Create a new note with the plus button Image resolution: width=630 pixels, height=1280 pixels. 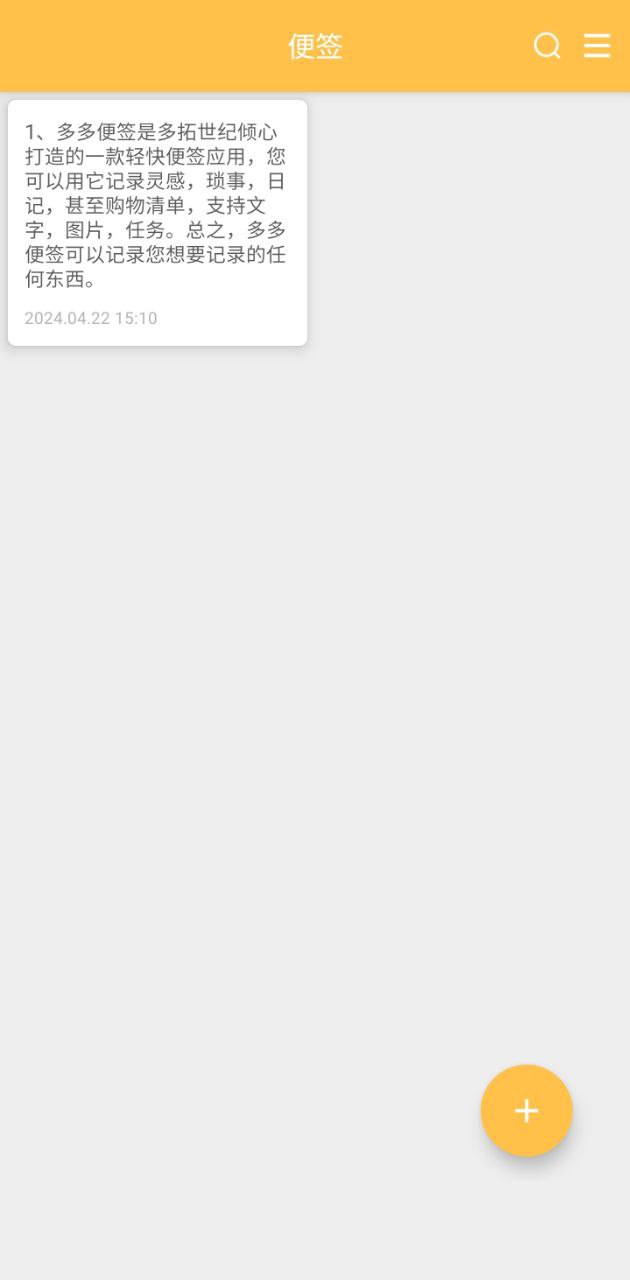[x=526, y=1110]
